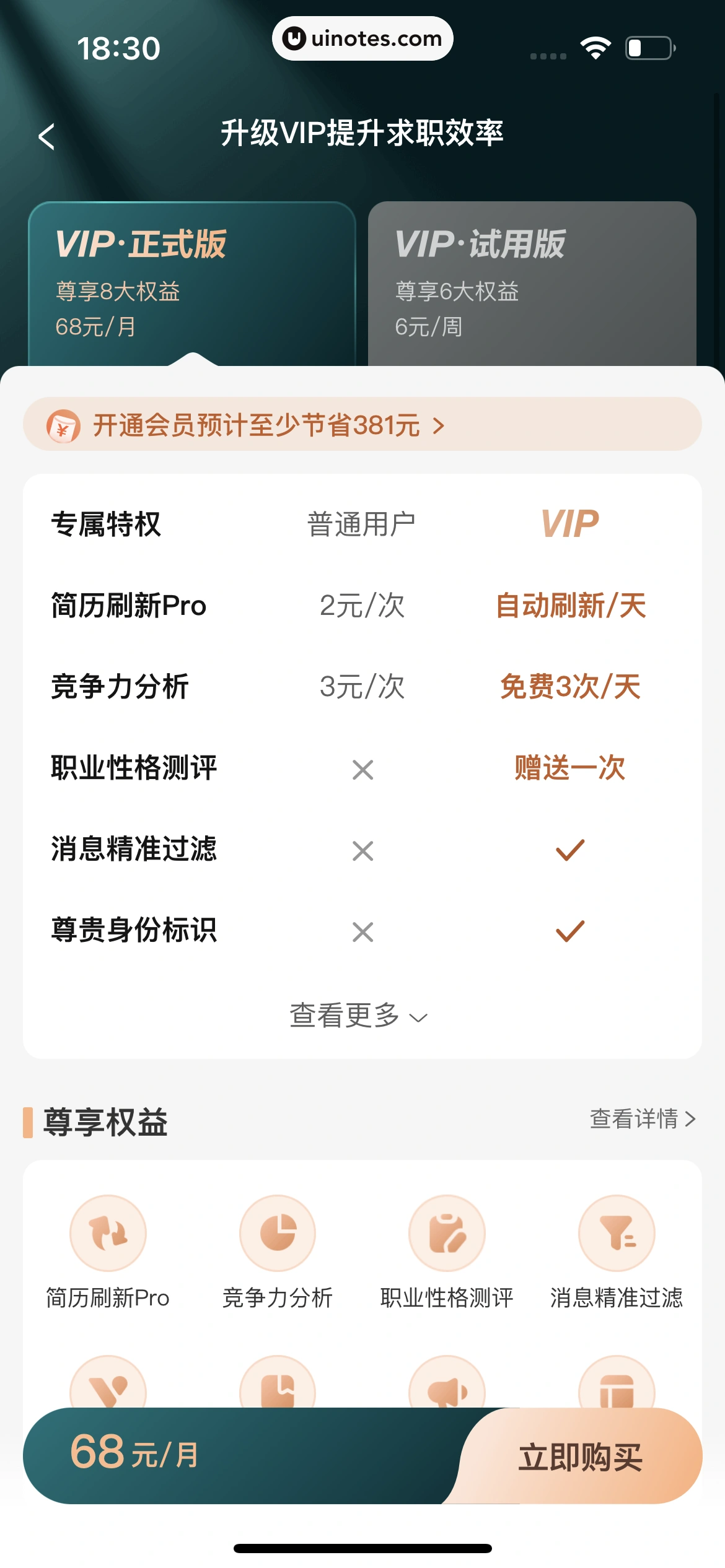This screenshot has height=1568, width=725.
Task: Go back using the left arrow
Action: (47, 135)
